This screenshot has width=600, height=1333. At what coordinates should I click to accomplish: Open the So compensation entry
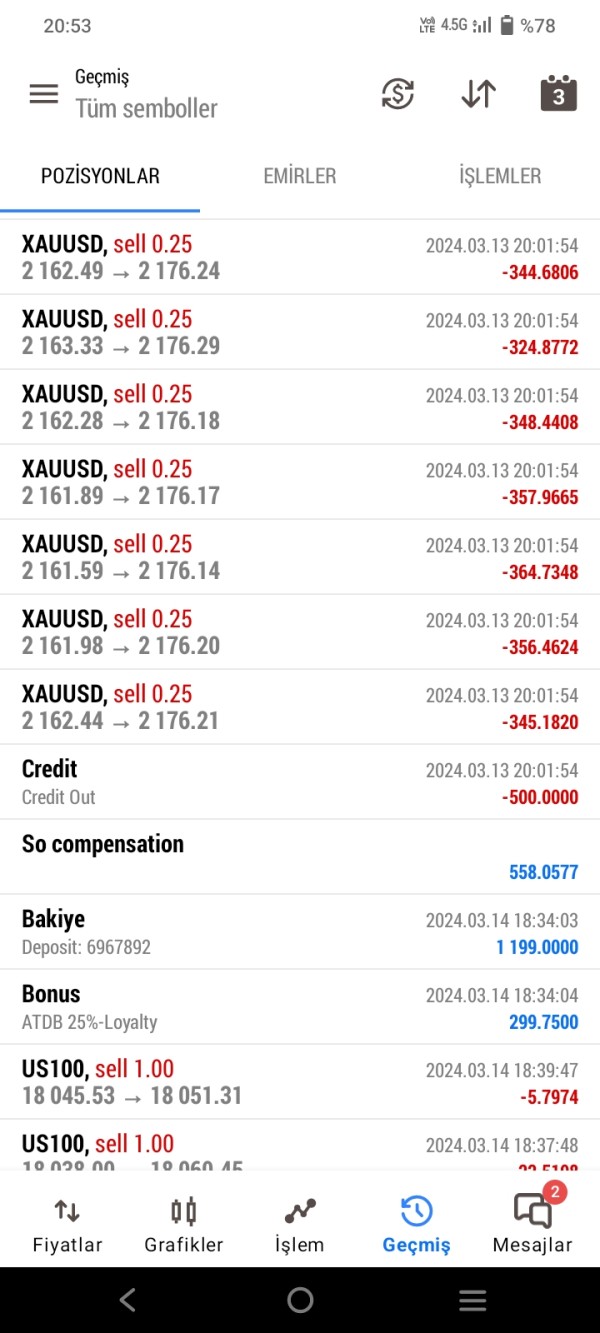pyautogui.click(x=300, y=857)
